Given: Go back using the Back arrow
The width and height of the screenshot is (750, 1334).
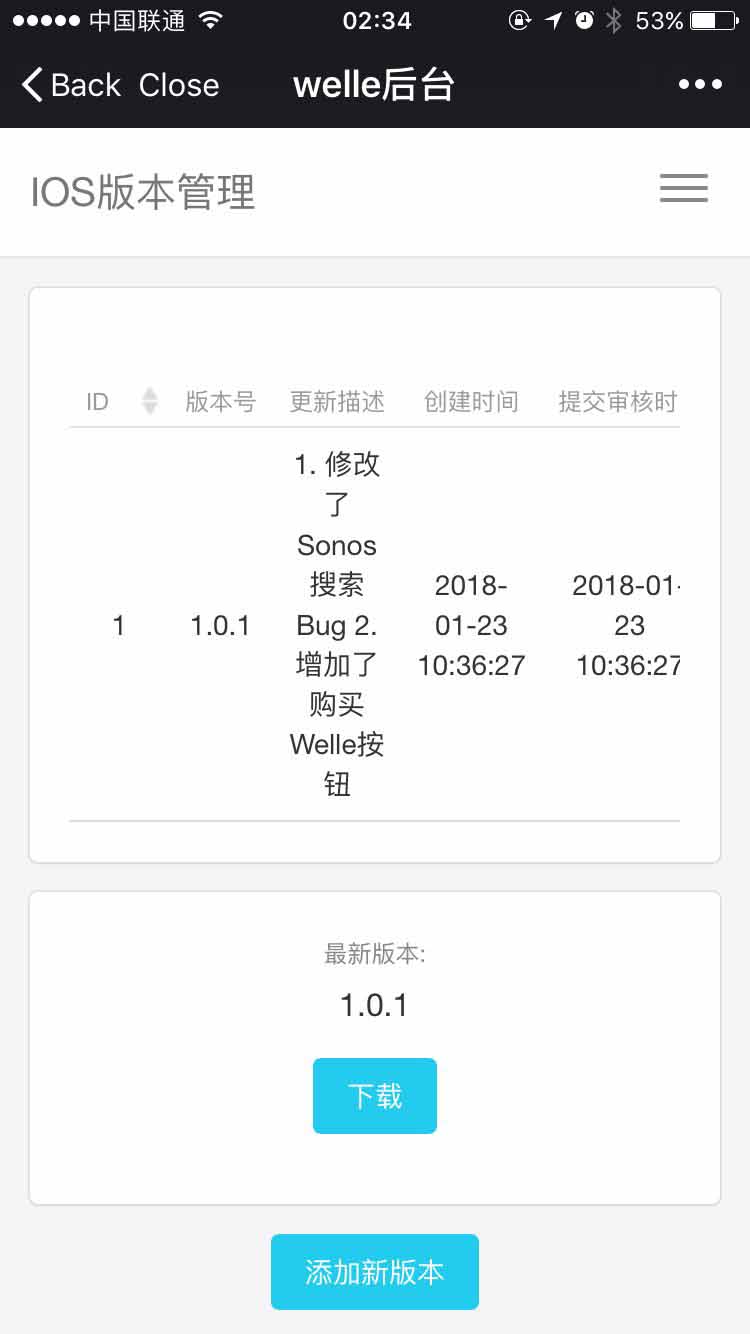Looking at the screenshot, I should pyautogui.click(x=70, y=85).
